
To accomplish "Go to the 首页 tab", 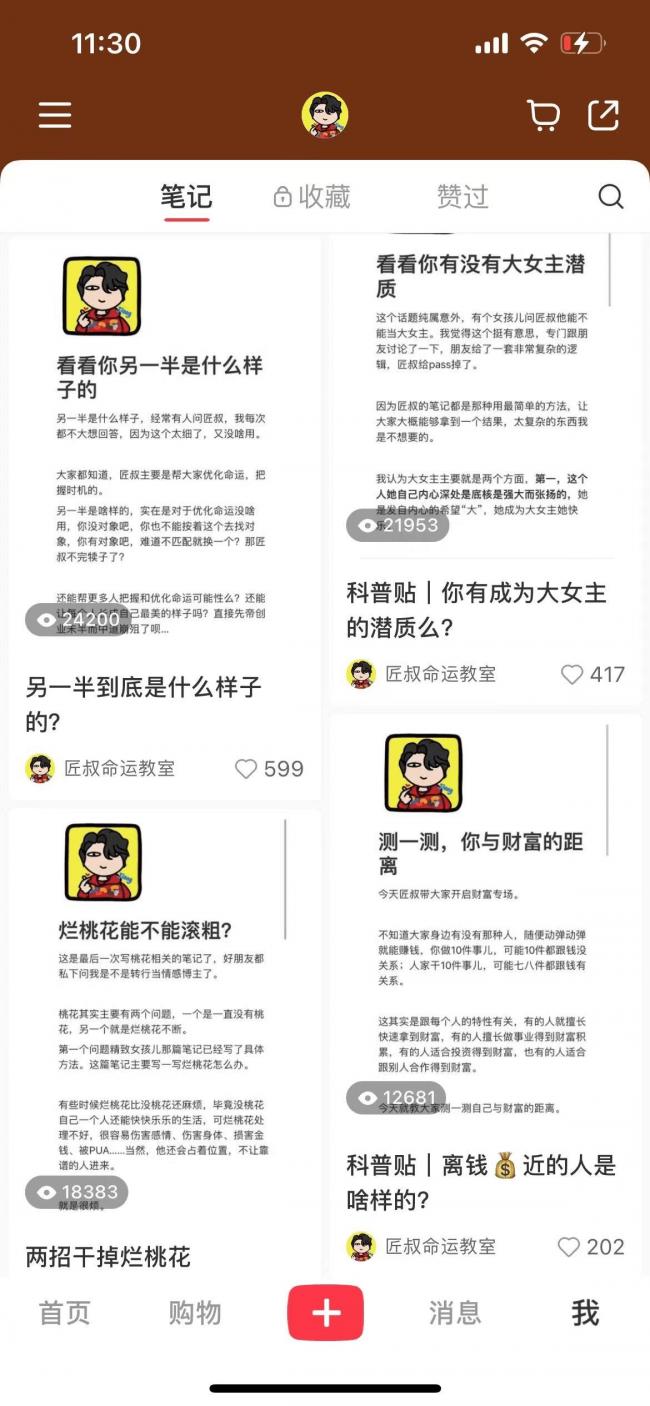I will 64,1313.
